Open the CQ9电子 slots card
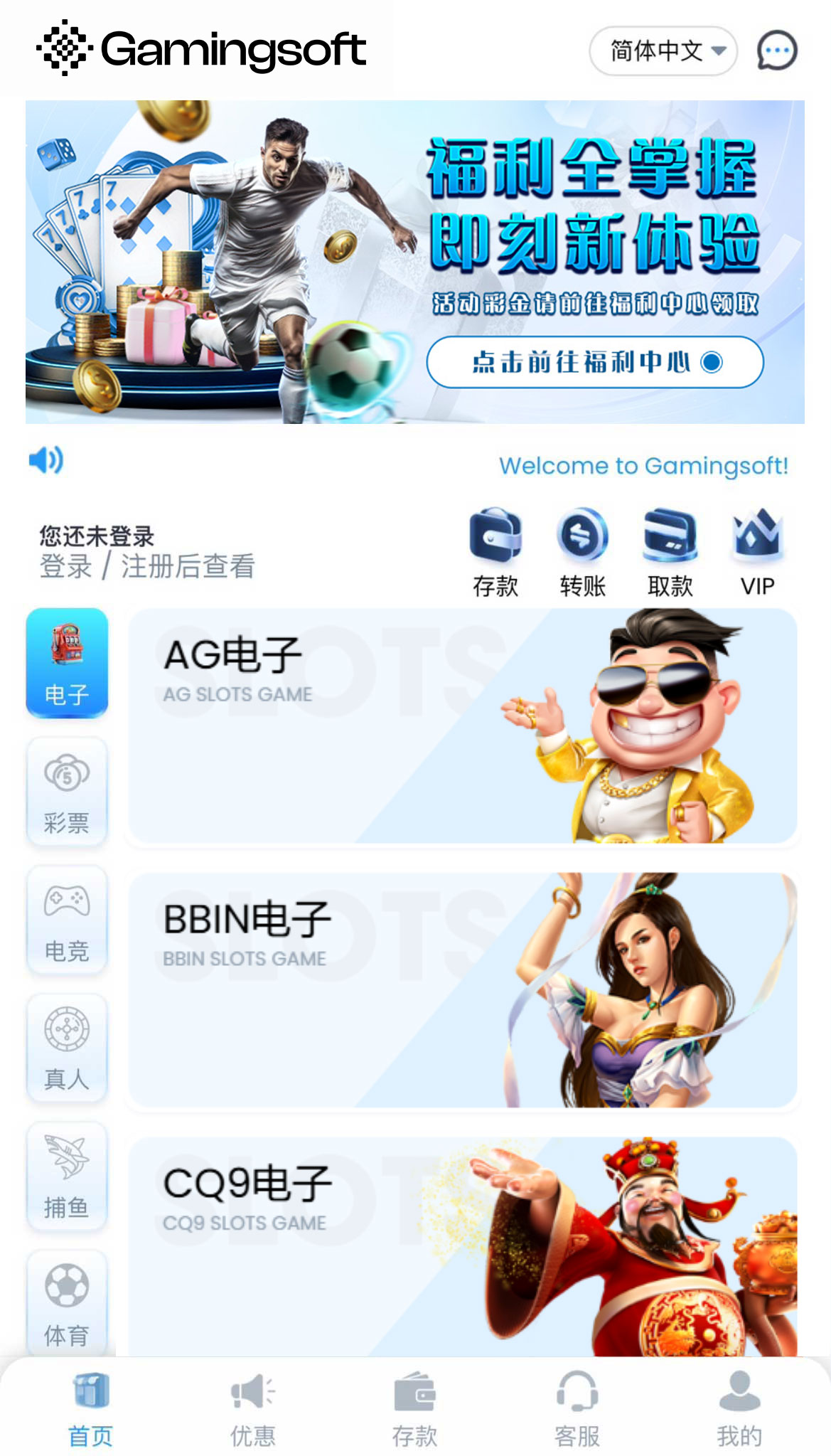The width and height of the screenshot is (831, 1456). point(462,1246)
